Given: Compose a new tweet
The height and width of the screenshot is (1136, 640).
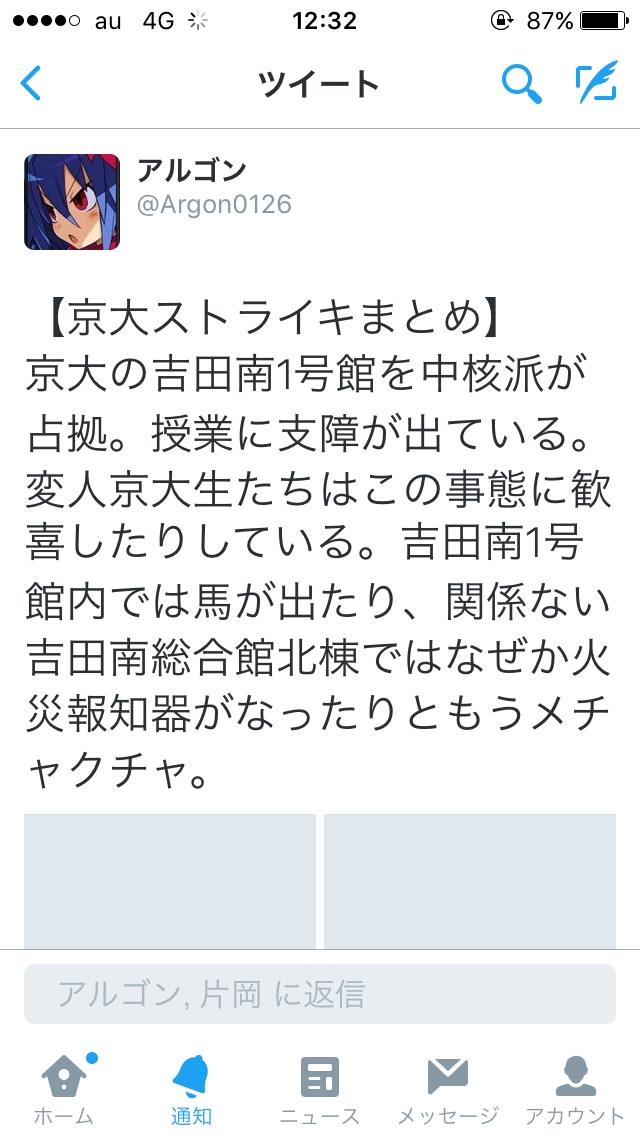Looking at the screenshot, I should 596,84.
